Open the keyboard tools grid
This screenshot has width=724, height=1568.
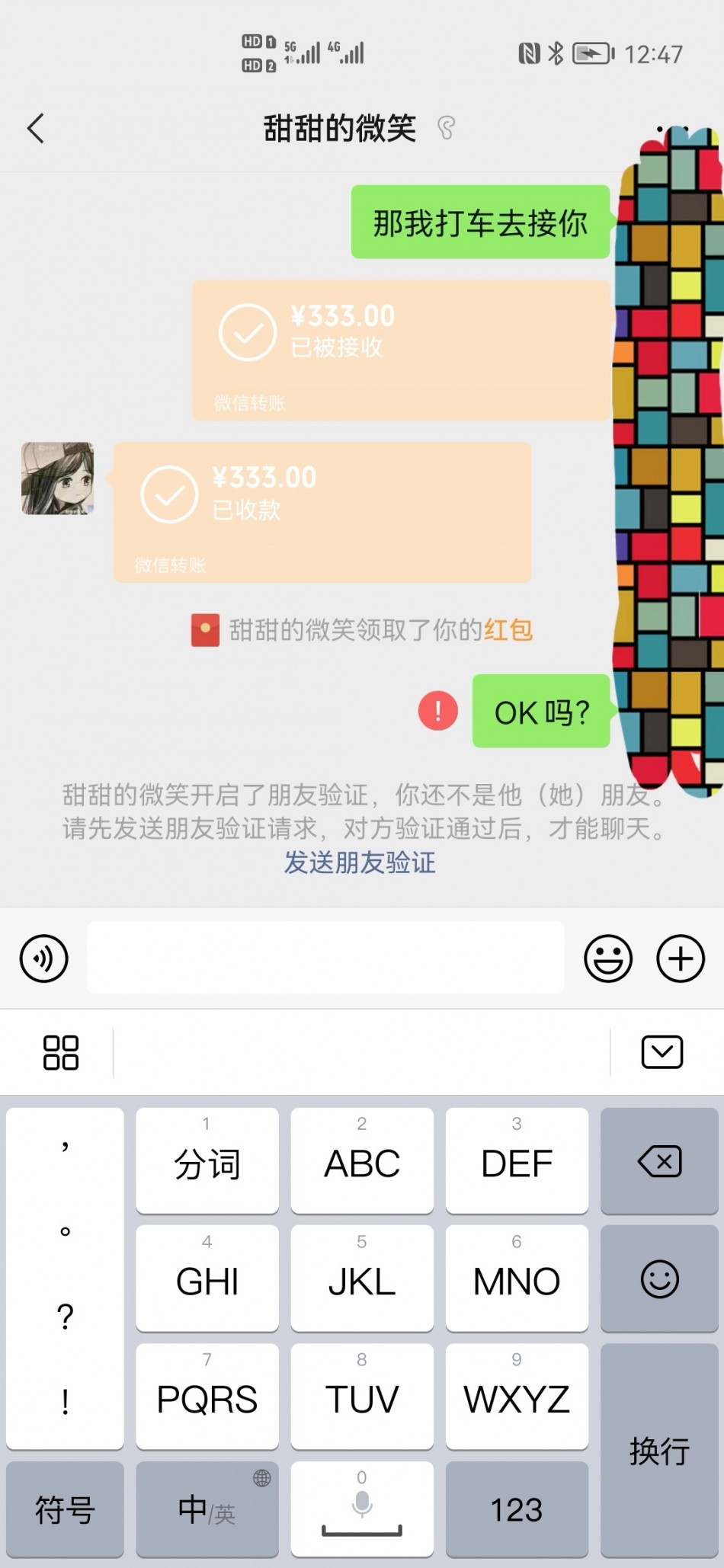click(x=61, y=1052)
